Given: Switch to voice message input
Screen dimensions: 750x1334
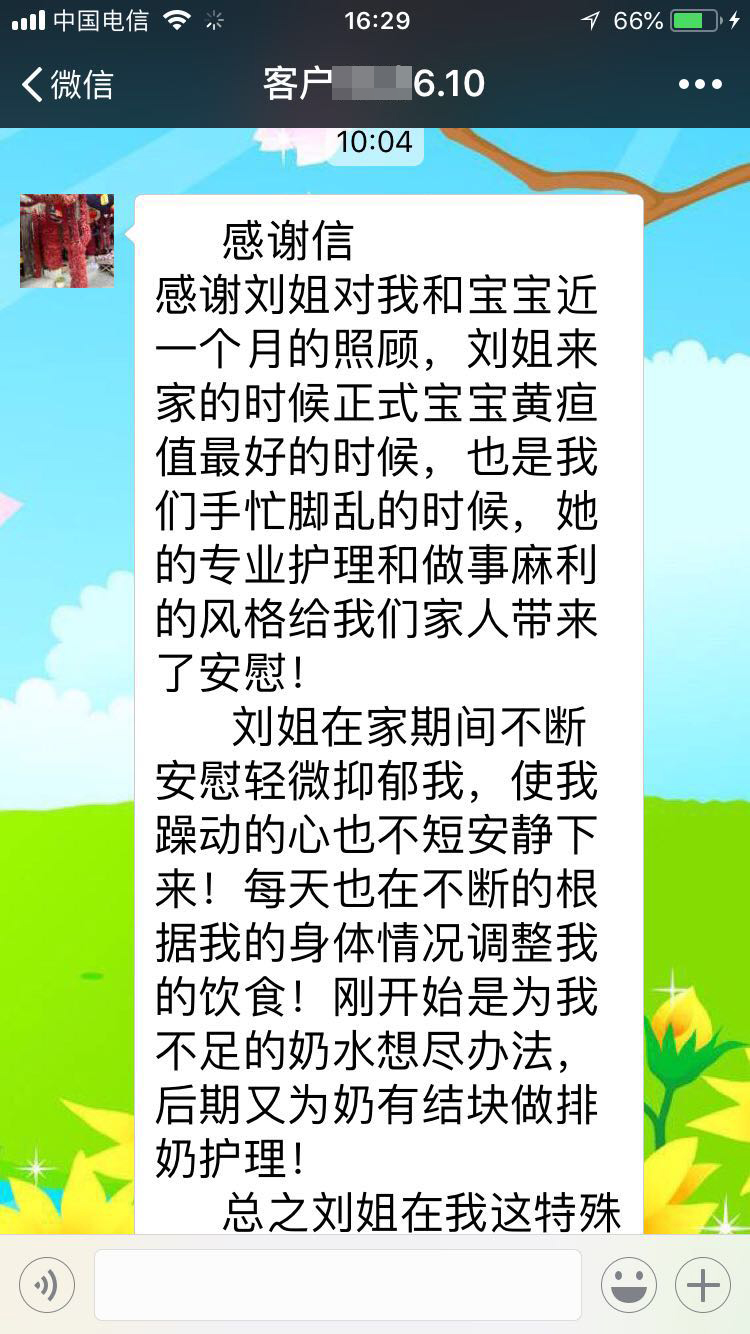Looking at the screenshot, I should click(46, 1285).
